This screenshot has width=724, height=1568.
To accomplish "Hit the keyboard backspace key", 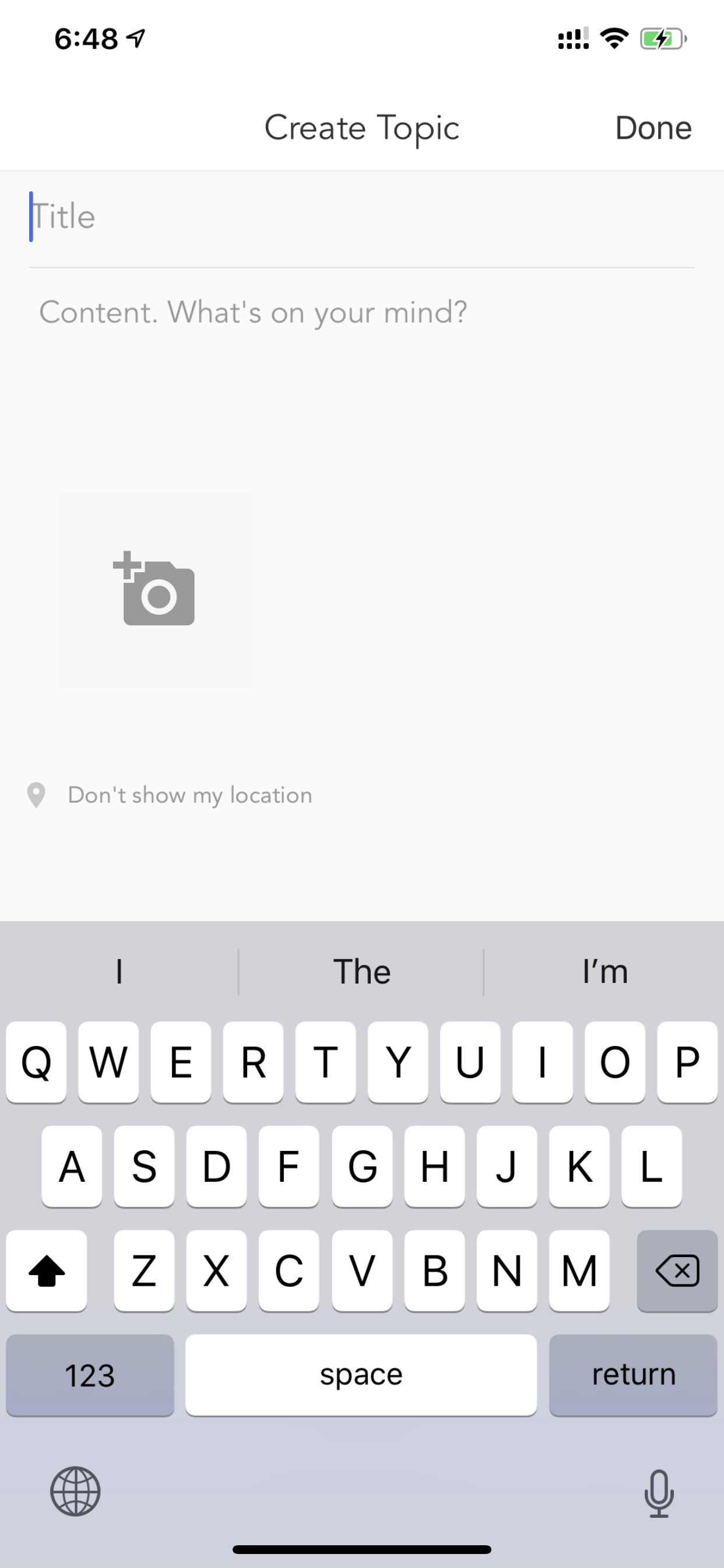I will tap(677, 1270).
